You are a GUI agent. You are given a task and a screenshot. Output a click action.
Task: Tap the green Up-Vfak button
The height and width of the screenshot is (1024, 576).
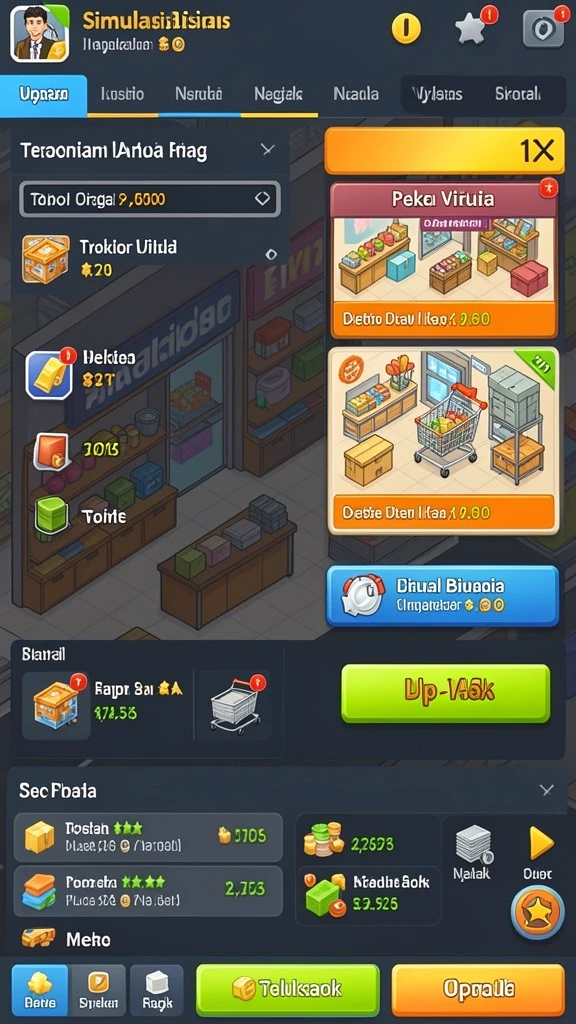point(445,693)
